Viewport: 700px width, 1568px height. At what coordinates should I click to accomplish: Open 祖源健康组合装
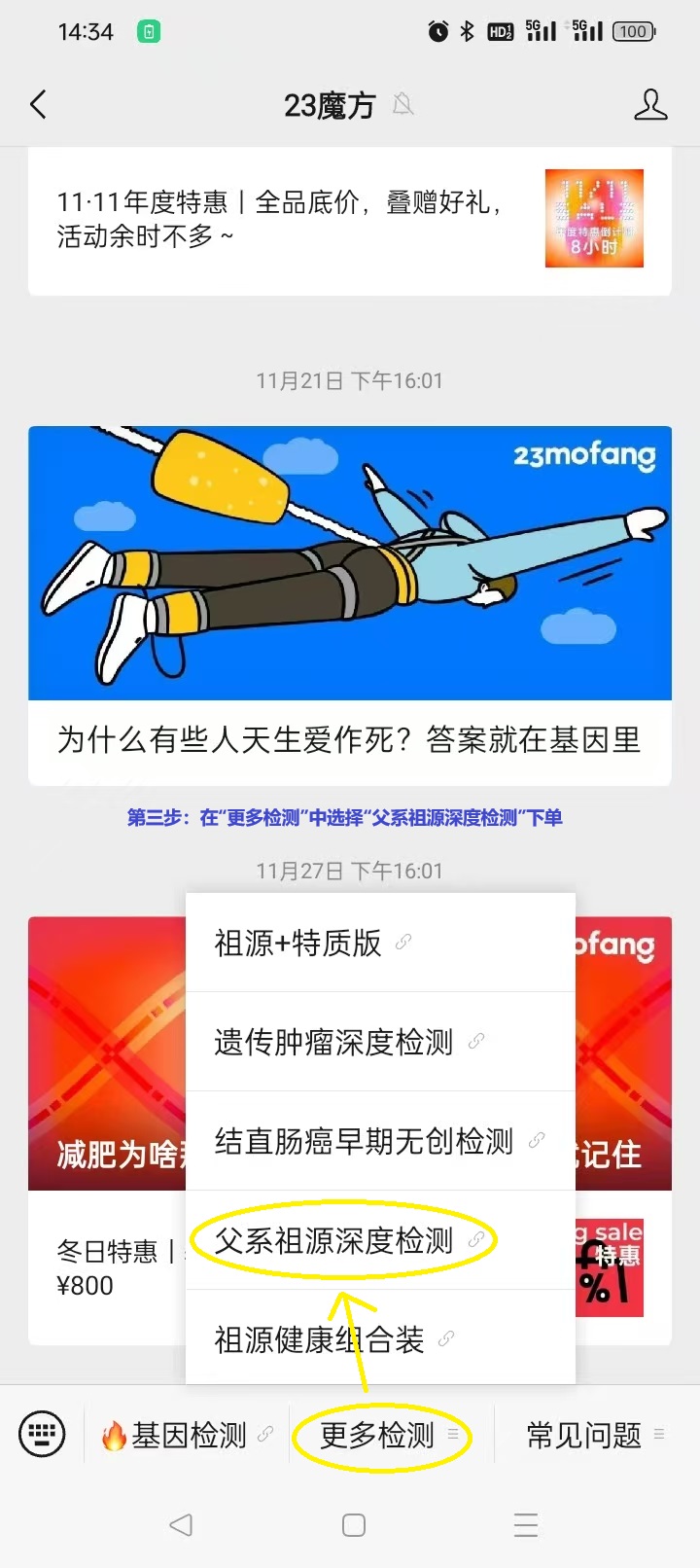pyautogui.click(x=380, y=1338)
